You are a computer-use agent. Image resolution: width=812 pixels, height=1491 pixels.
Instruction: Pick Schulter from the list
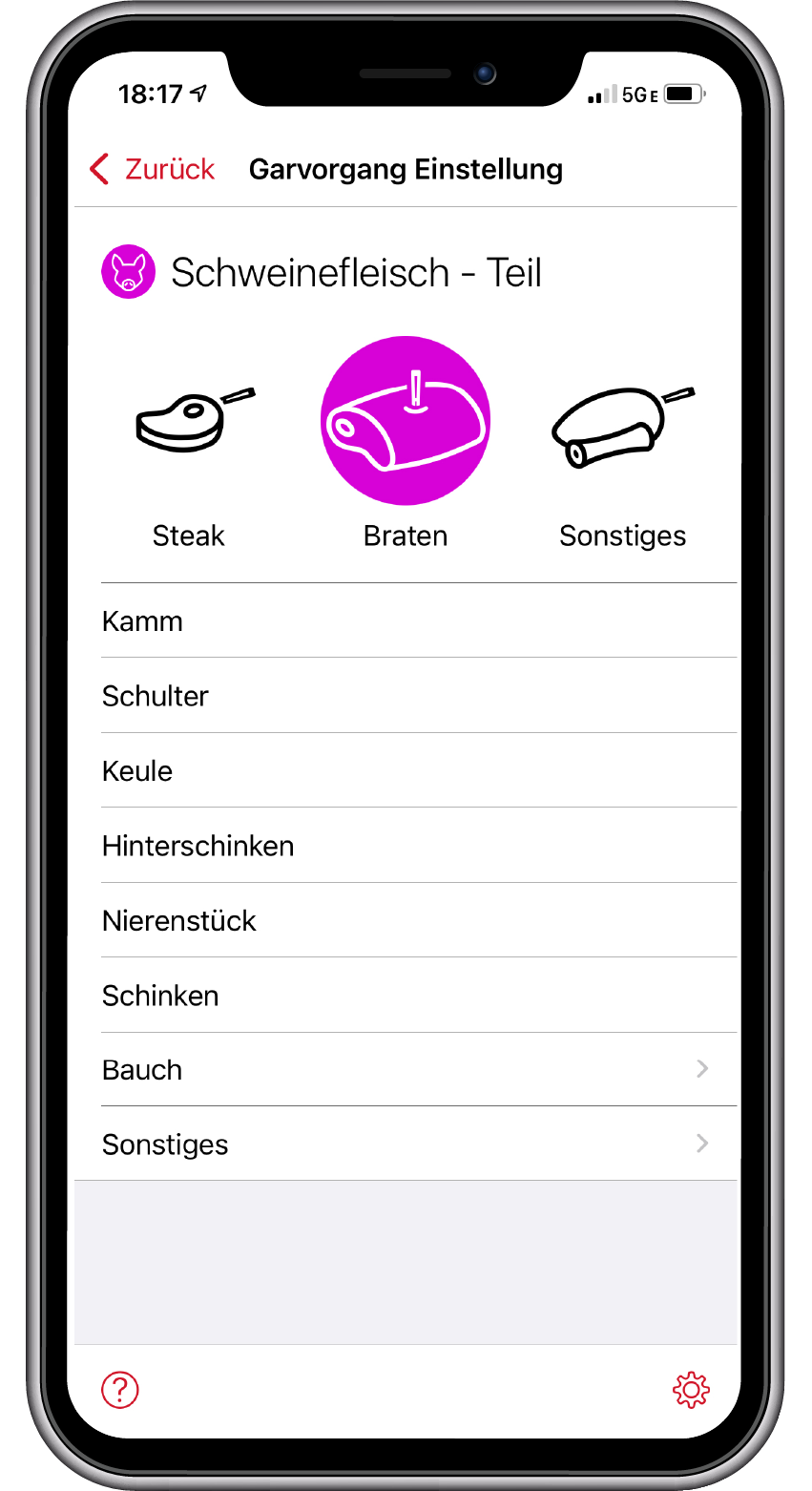pyautogui.click(x=419, y=696)
